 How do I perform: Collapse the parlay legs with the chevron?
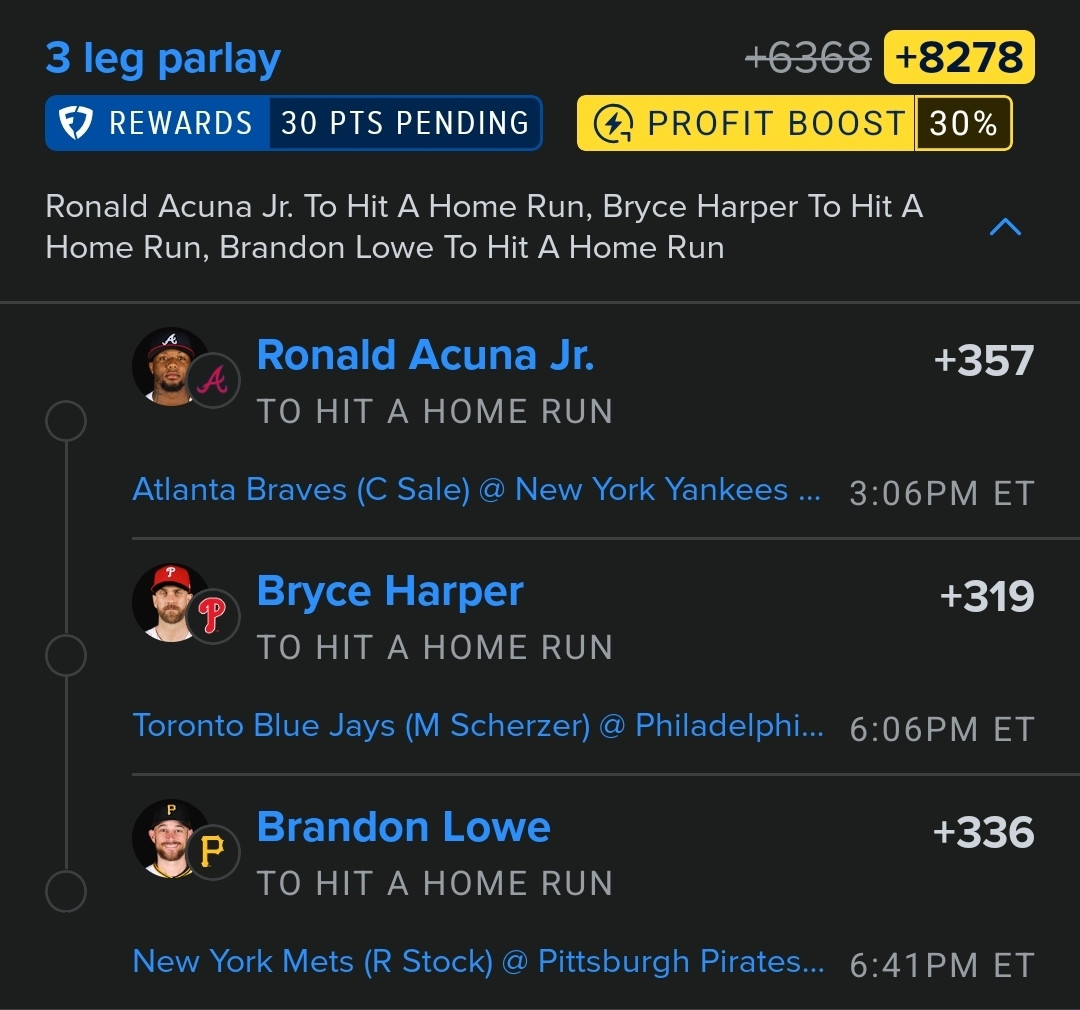pyautogui.click(x=1005, y=227)
